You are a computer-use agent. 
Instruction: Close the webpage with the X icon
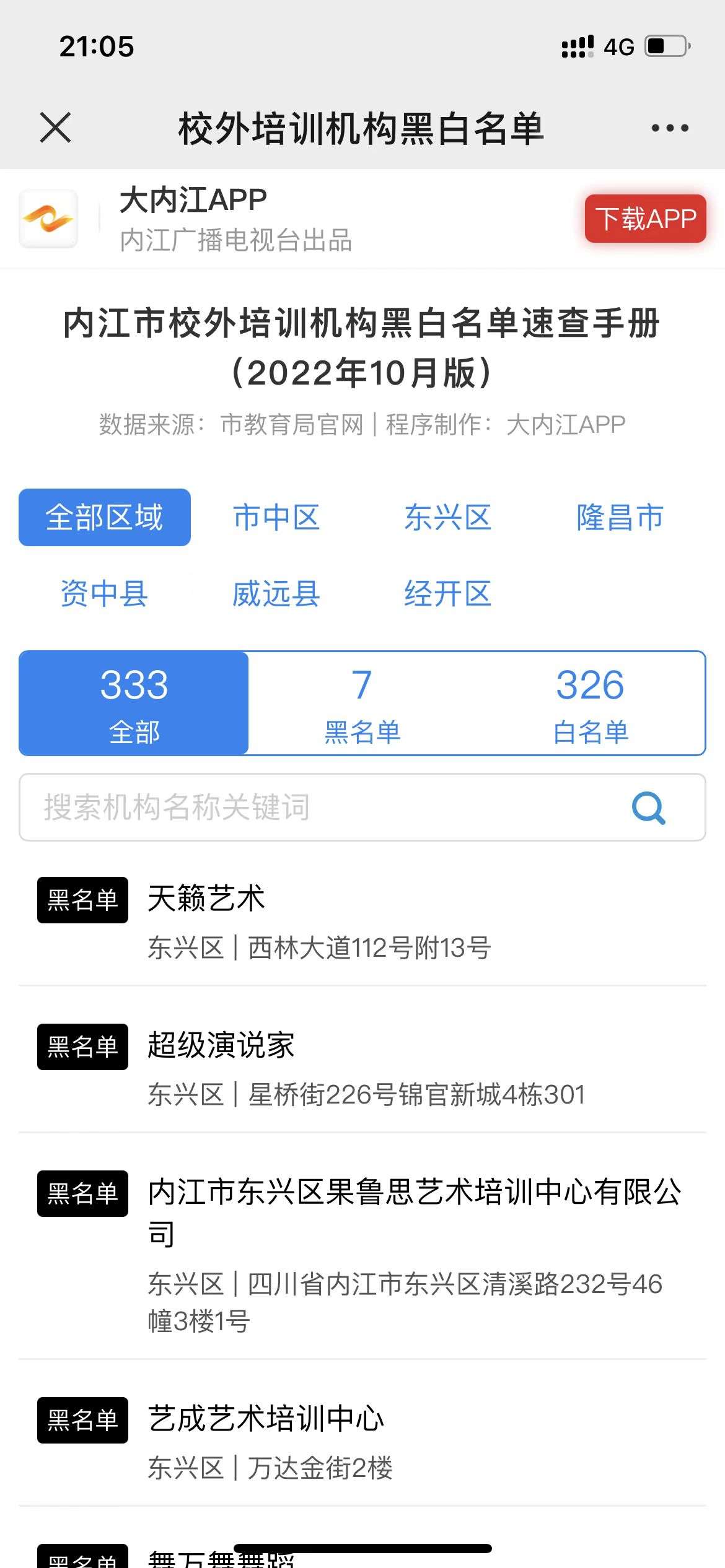55,128
